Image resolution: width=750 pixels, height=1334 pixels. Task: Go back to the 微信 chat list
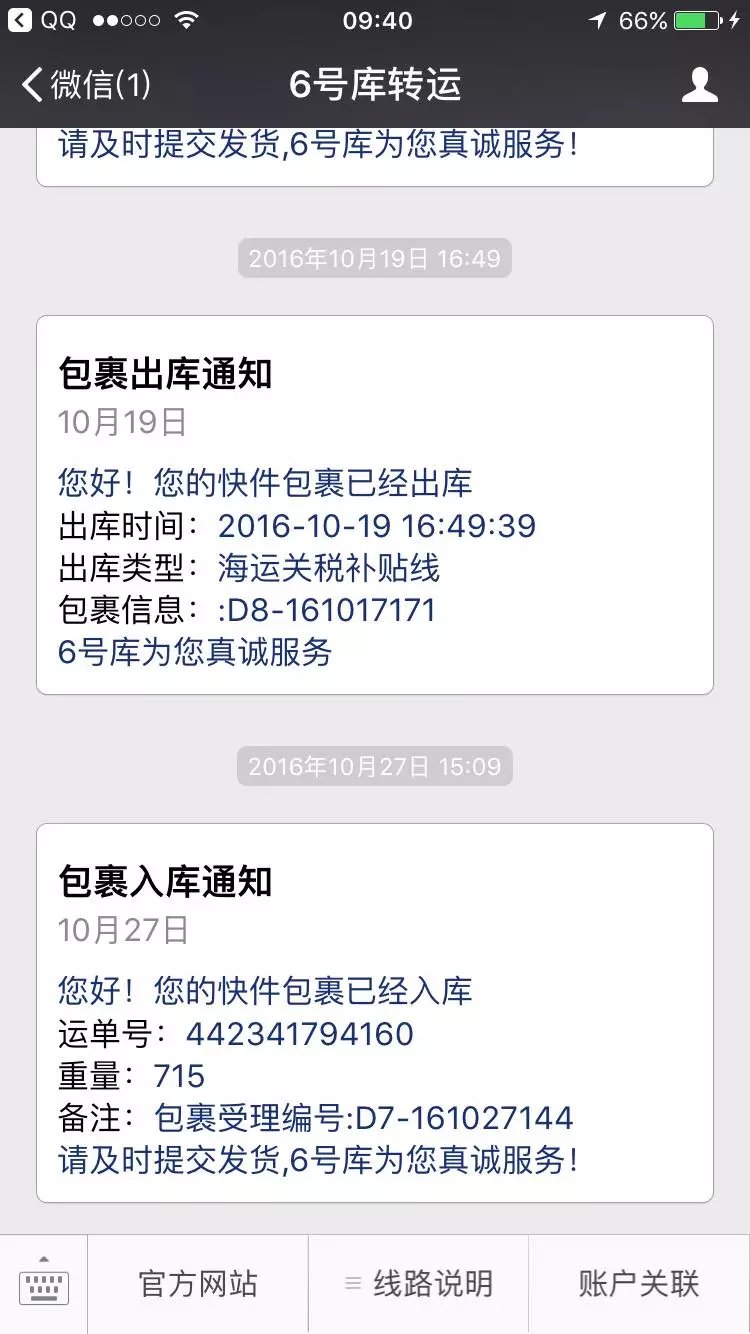click(x=86, y=84)
